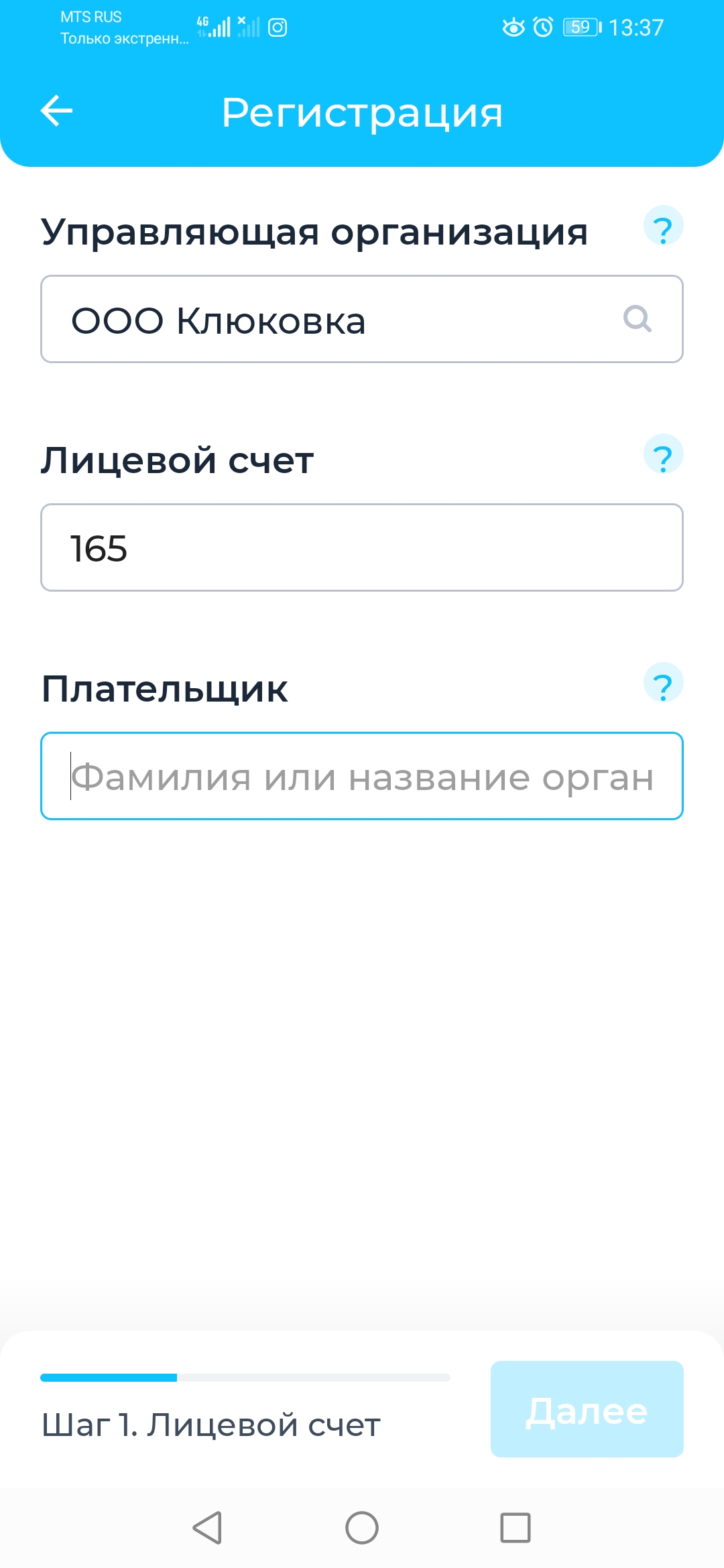Viewport: 724px width, 1568px height.
Task: Open recent apps from navigation bar
Action: tap(516, 1528)
